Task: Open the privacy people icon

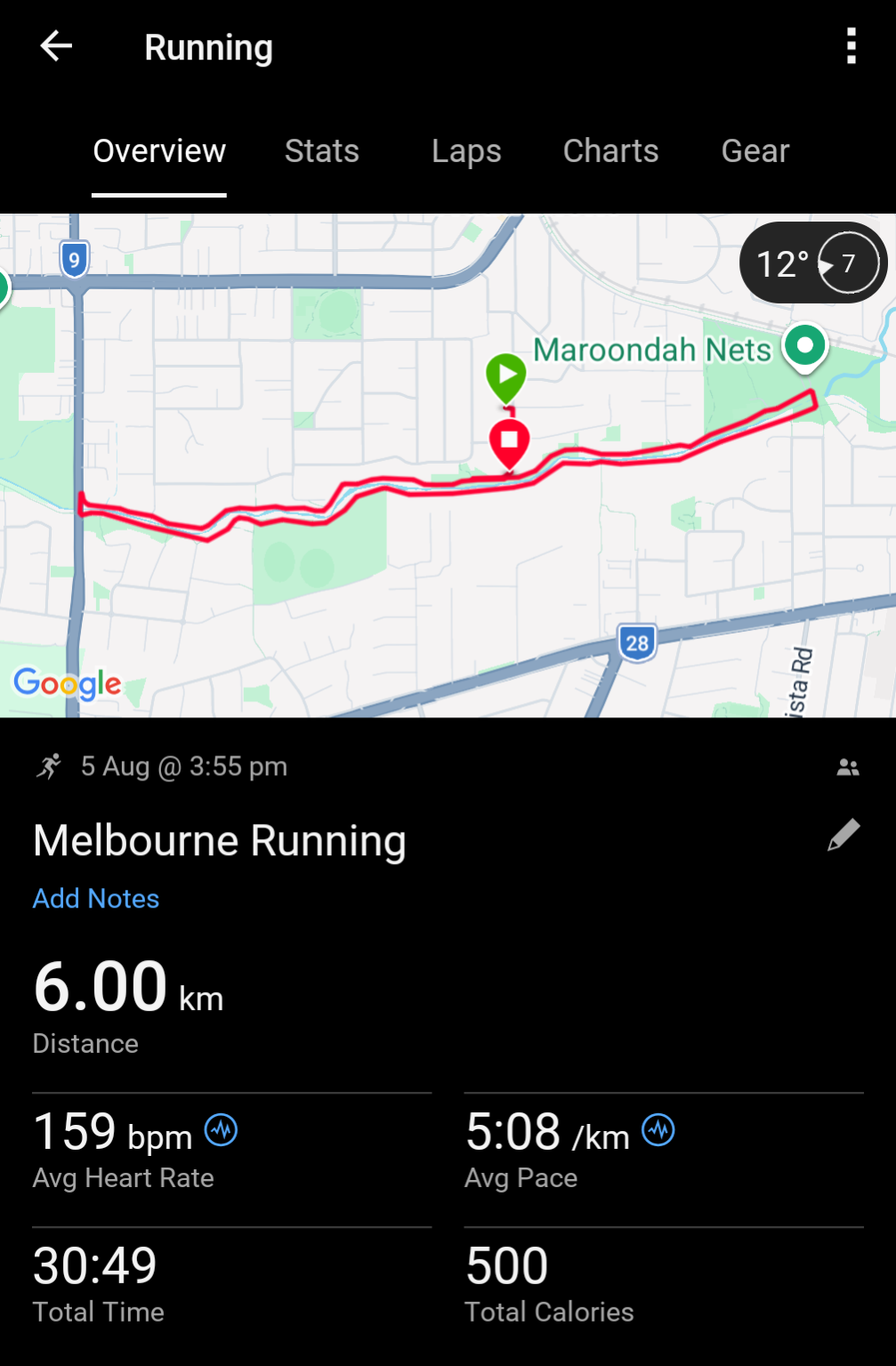Action: 848,767
